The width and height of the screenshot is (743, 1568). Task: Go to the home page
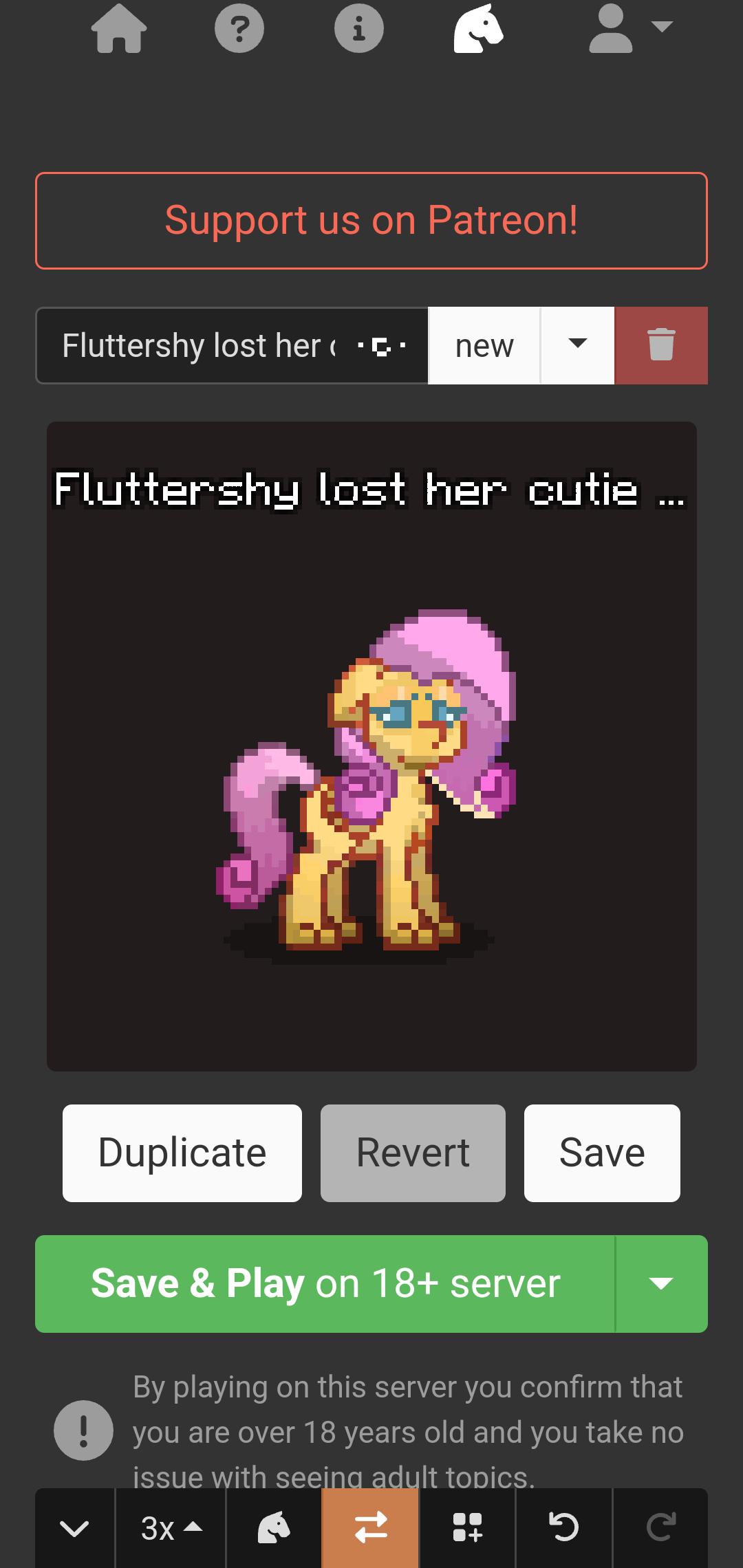coord(119,29)
